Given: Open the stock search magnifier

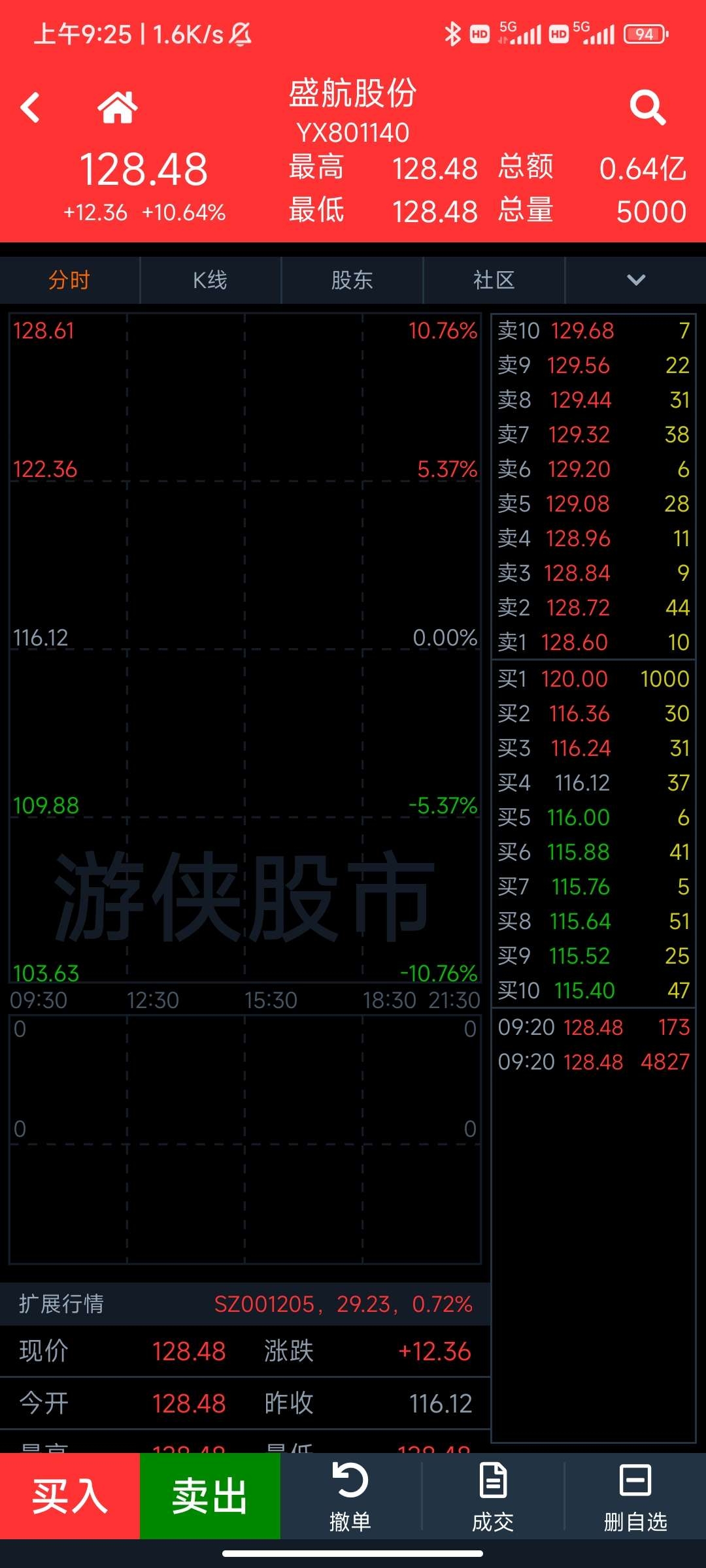Looking at the screenshot, I should pos(647,107).
